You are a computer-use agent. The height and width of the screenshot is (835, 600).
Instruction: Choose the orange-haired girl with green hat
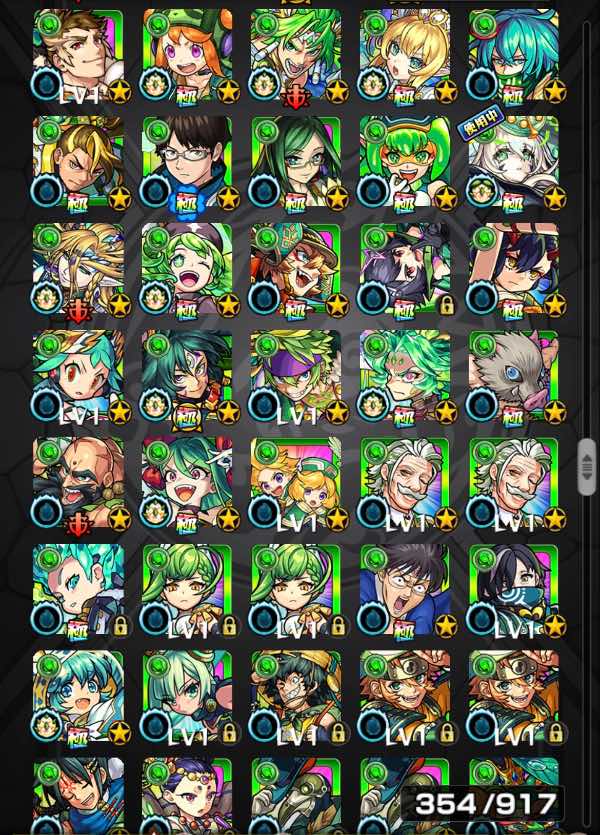(187, 55)
